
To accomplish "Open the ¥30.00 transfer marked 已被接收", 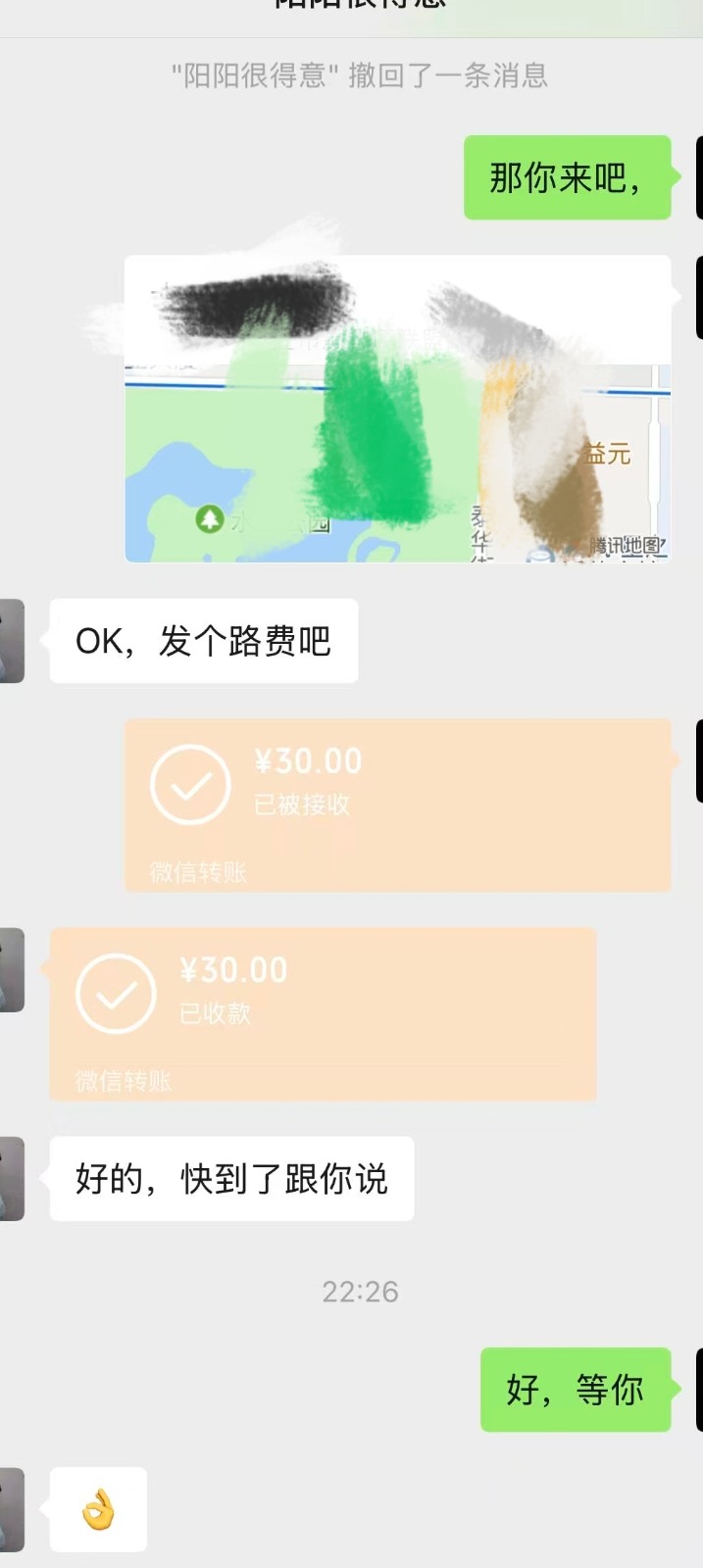I will 397,804.
